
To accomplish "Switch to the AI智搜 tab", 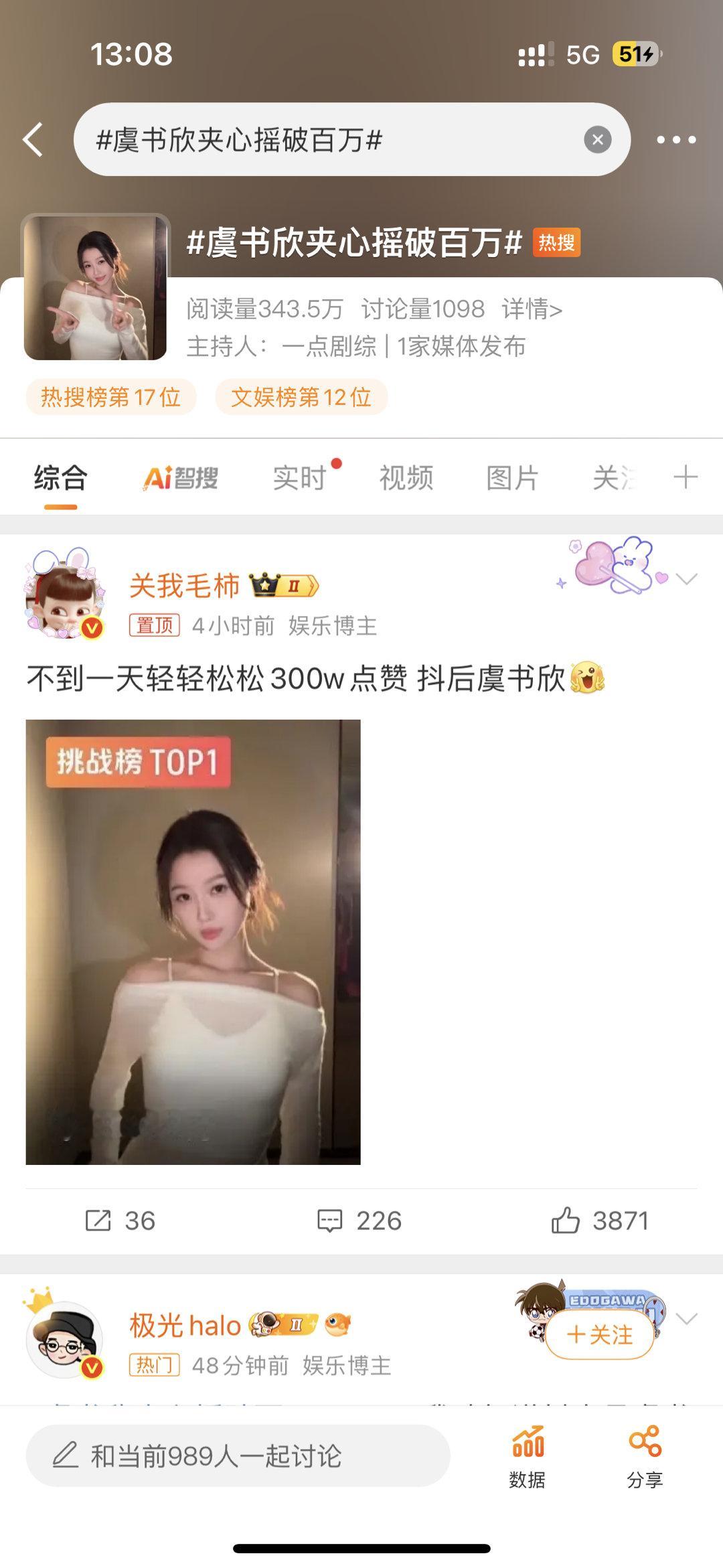I will tap(181, 478).
